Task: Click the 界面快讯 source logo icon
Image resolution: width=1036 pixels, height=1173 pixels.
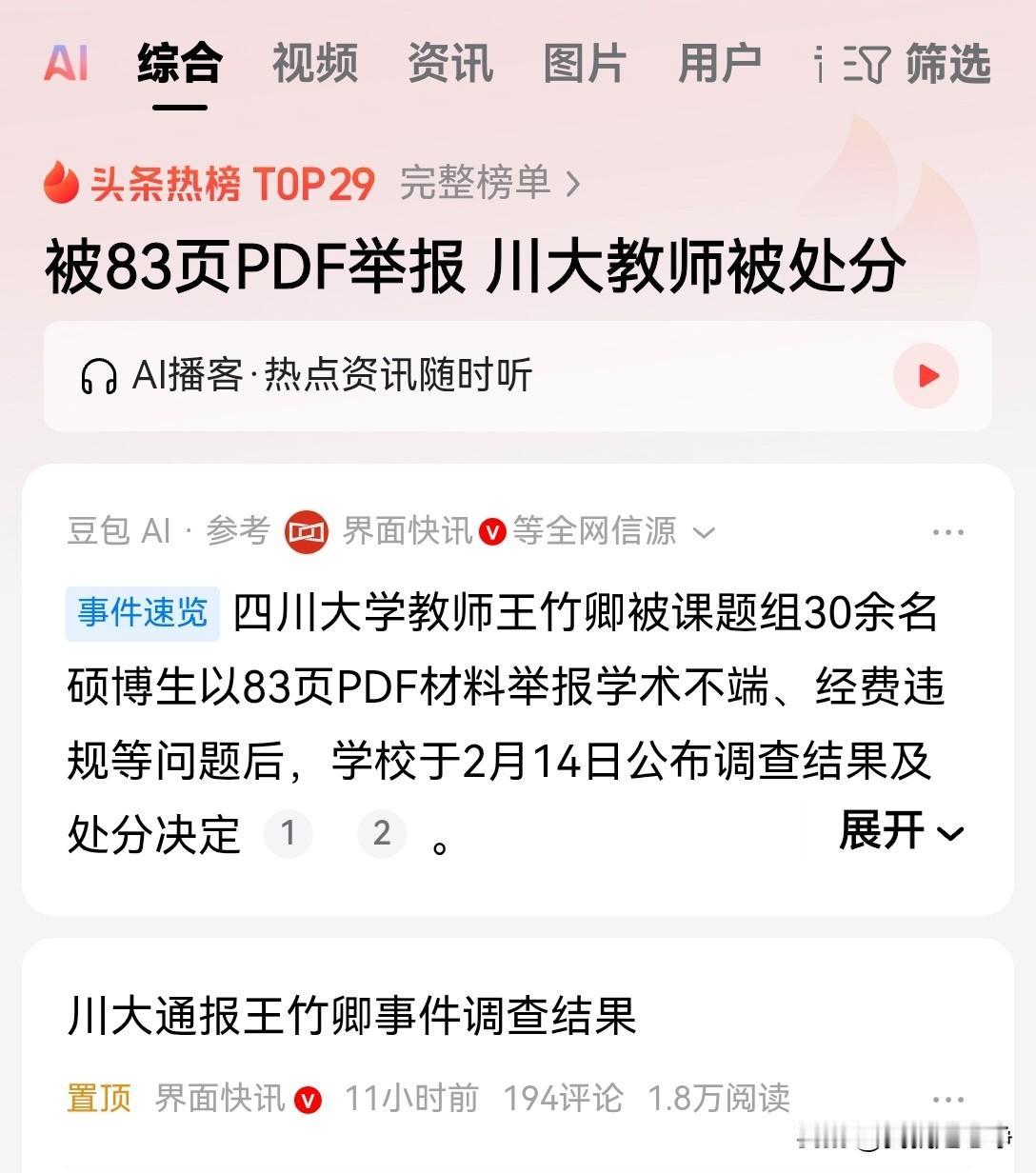Action: (305, 531)
